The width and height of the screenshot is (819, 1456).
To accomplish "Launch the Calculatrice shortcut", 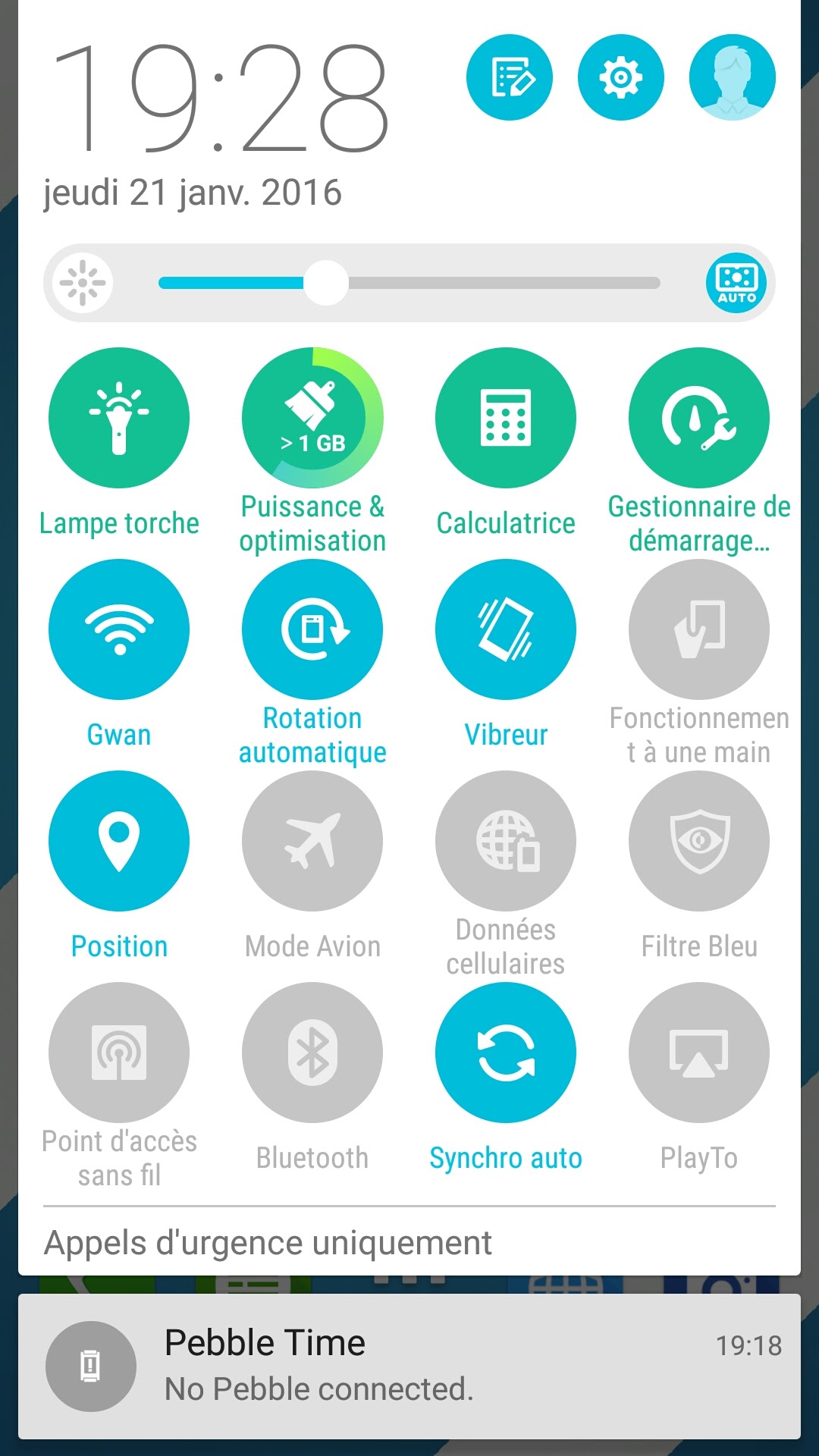I will [x=506, y=418].
